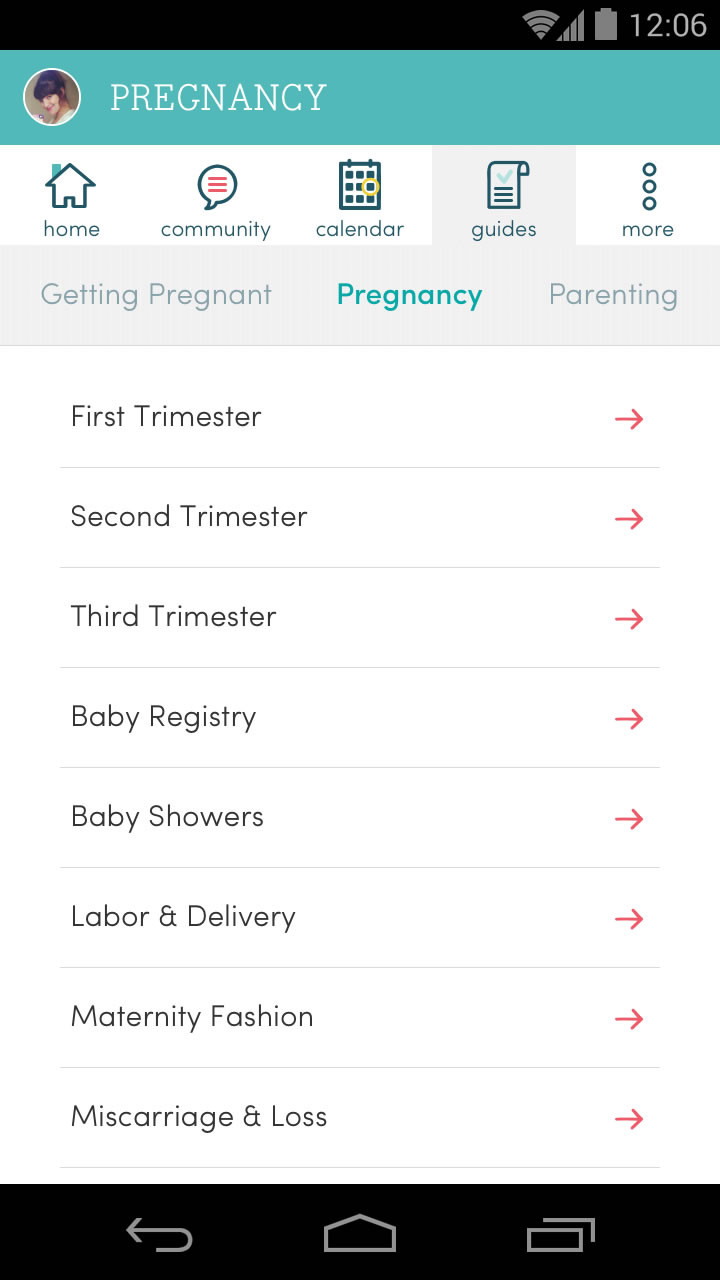
Task: Tap the red arrow next to Baby Registry
Action: click(x=629, y=718)
